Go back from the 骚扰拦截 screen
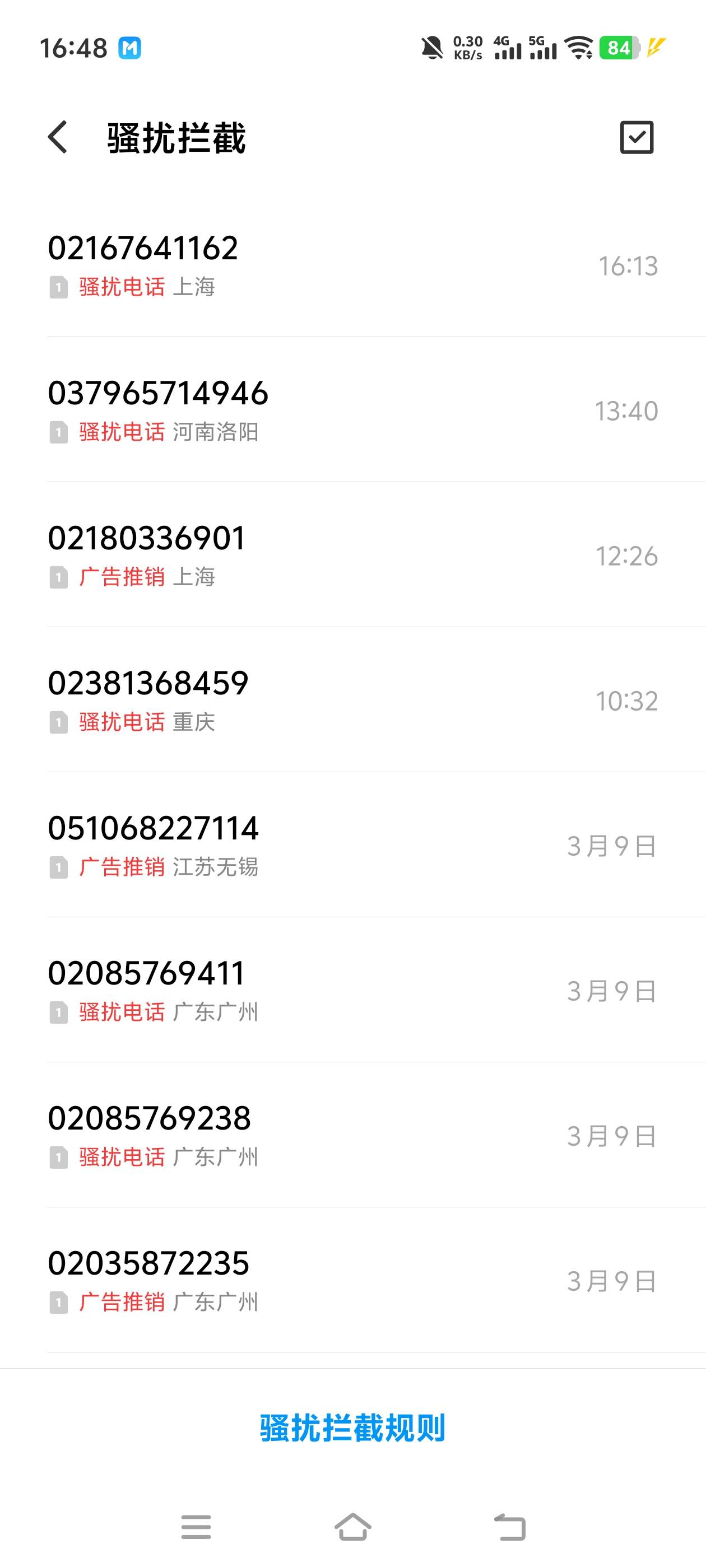 (58, 137)
